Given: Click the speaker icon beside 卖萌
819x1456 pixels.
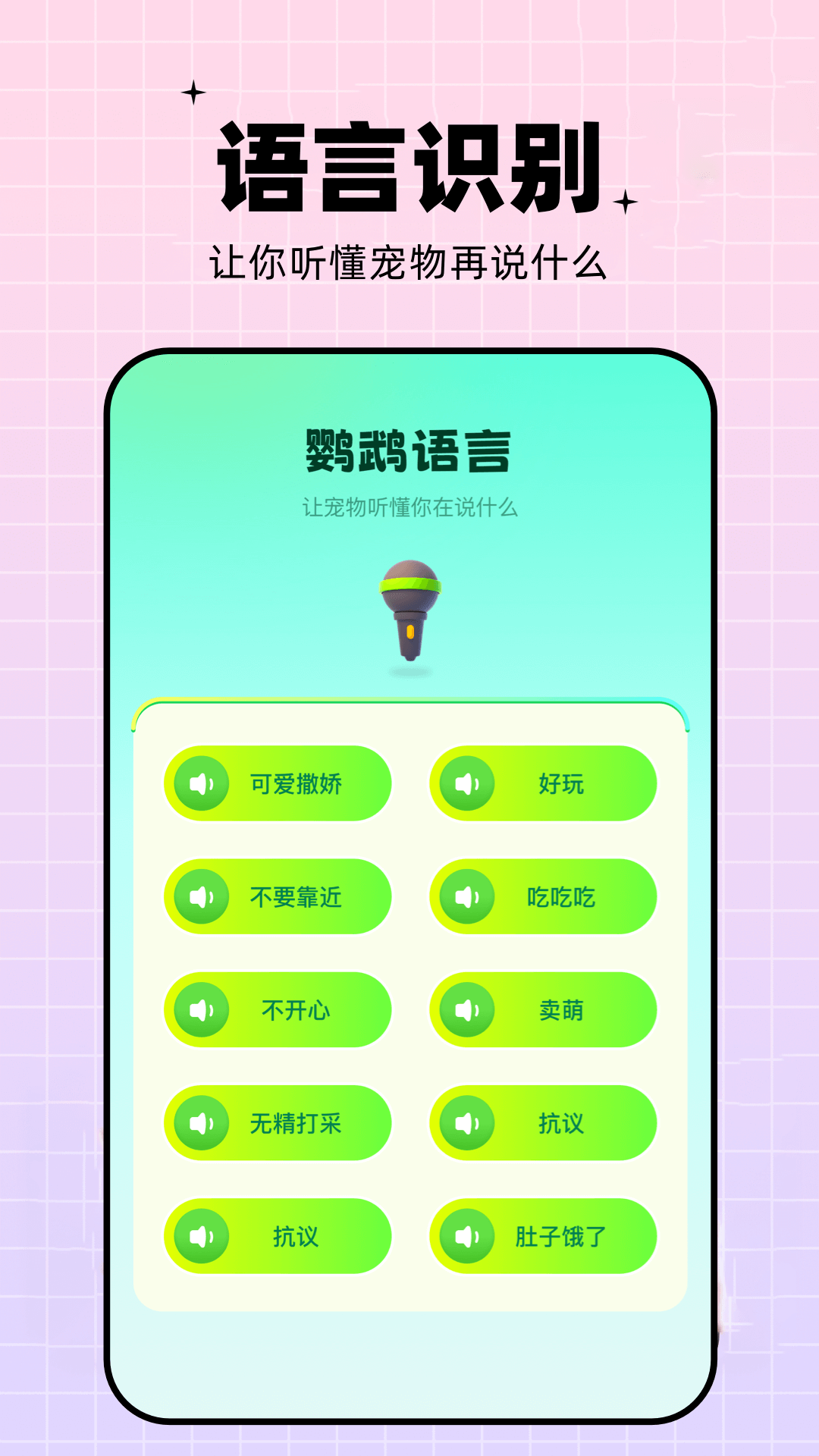Looking at the screenshot, I should (466, 1009).
